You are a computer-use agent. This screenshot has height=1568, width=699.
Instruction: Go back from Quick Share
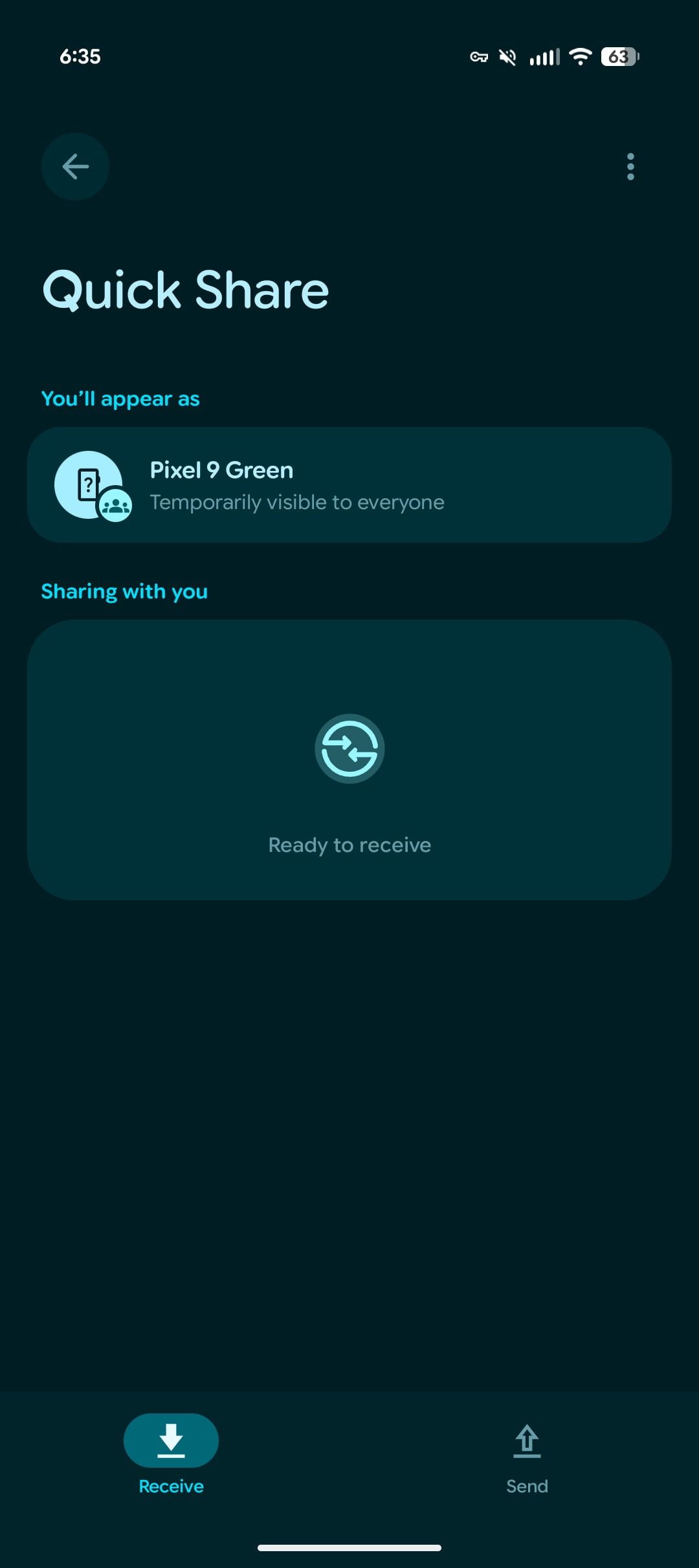click(x=75, y=167)
